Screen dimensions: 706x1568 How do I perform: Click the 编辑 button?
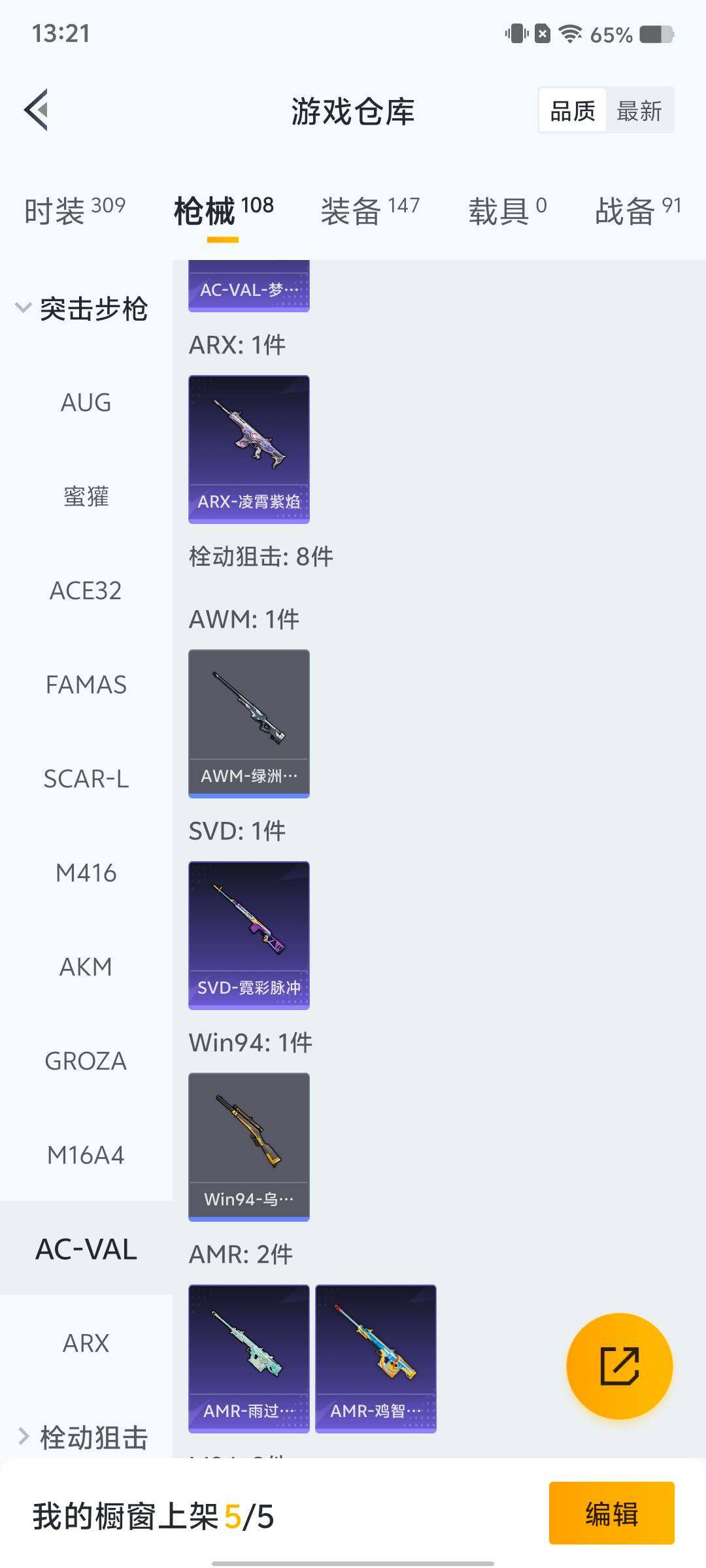612,1514
